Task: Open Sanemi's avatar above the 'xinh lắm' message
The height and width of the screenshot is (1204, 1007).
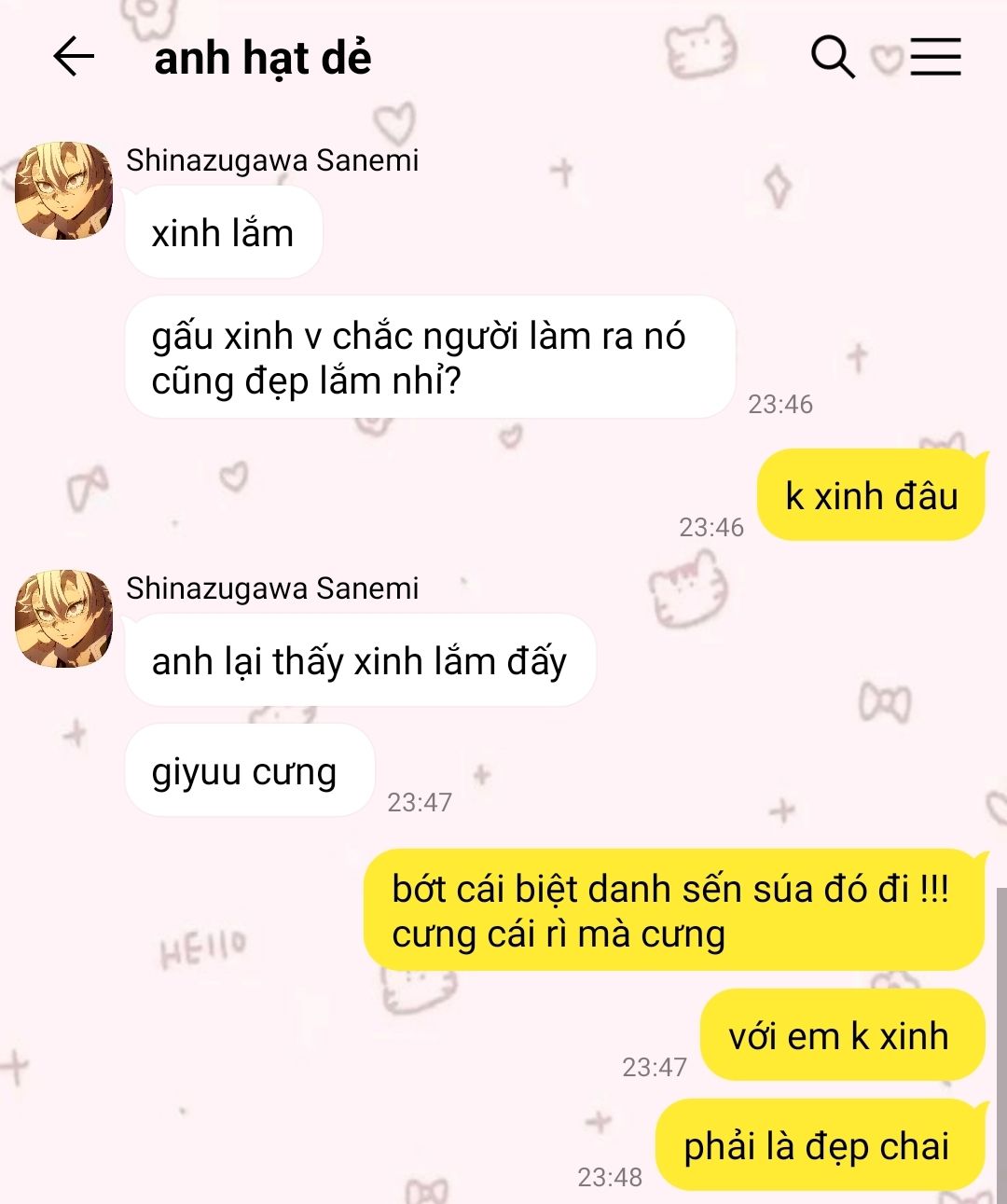Action: 63,191
